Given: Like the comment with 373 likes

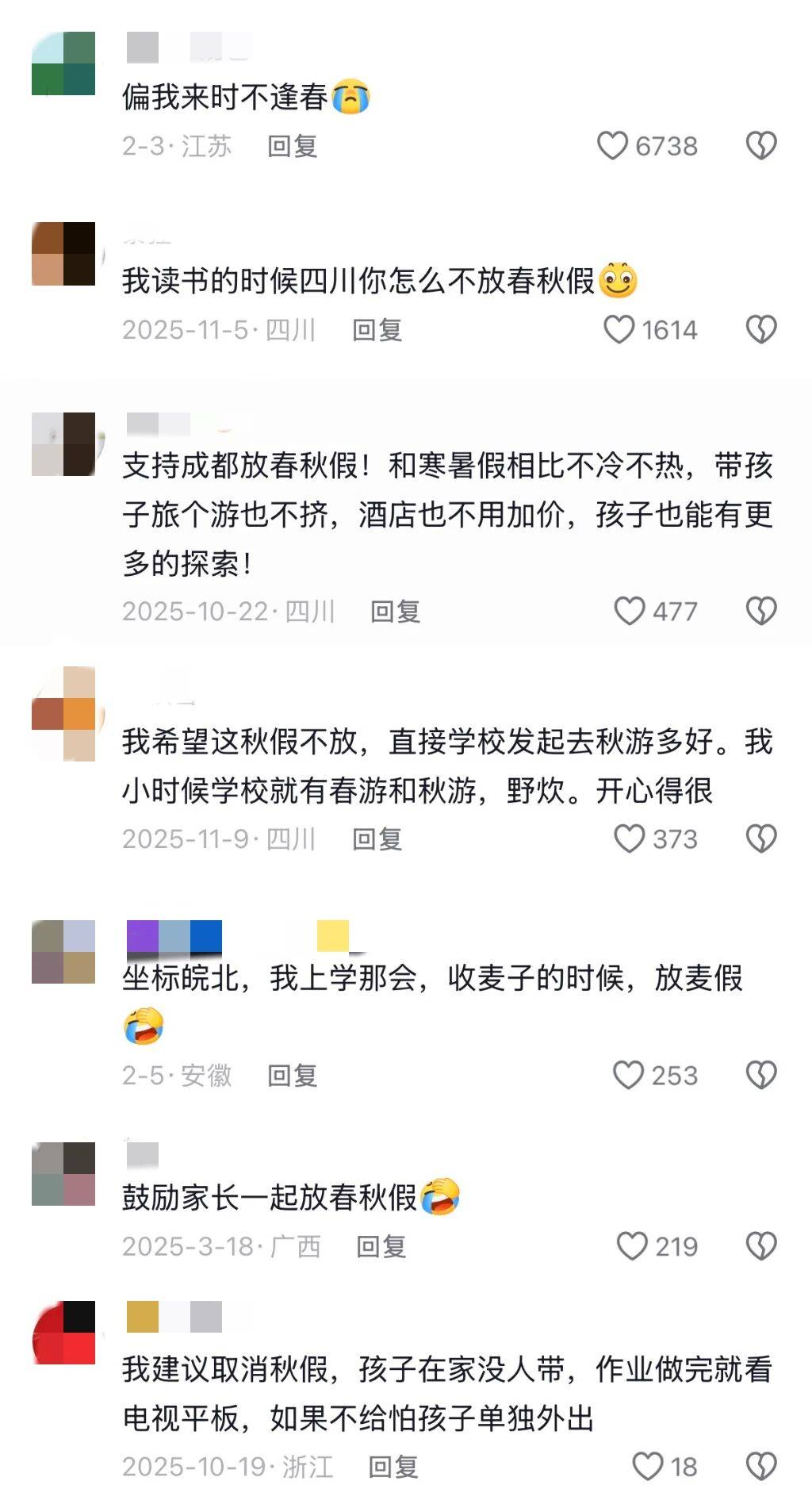Looking at the screenshot, I should pyautogui.click(x=630, y=839).
